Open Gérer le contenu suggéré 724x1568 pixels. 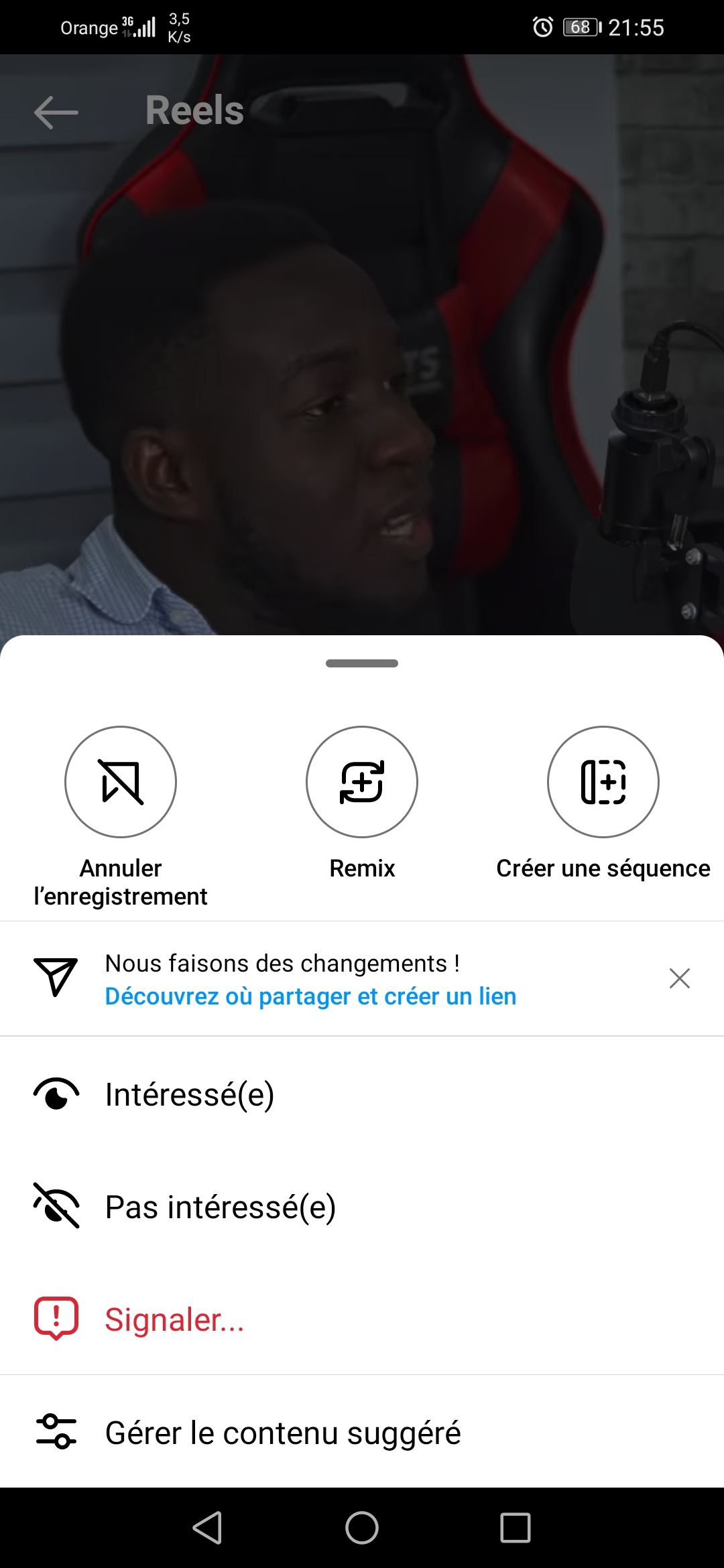point(282,1433)
